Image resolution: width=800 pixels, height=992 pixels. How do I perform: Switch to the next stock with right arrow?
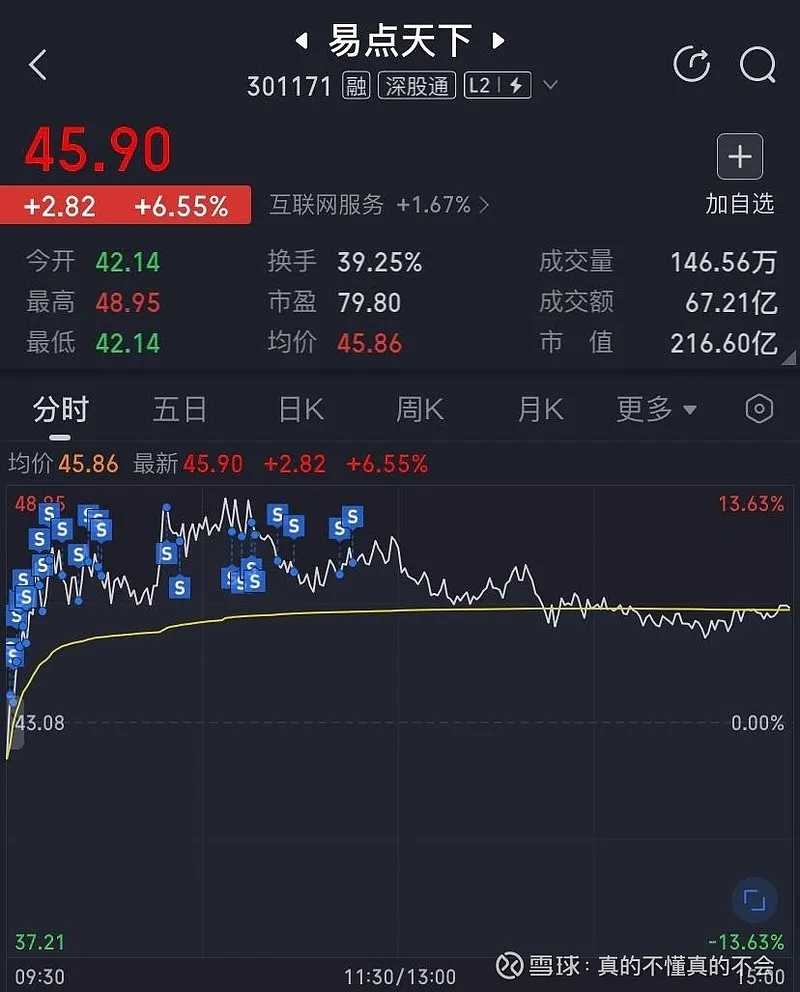click(x=498, y=41)
